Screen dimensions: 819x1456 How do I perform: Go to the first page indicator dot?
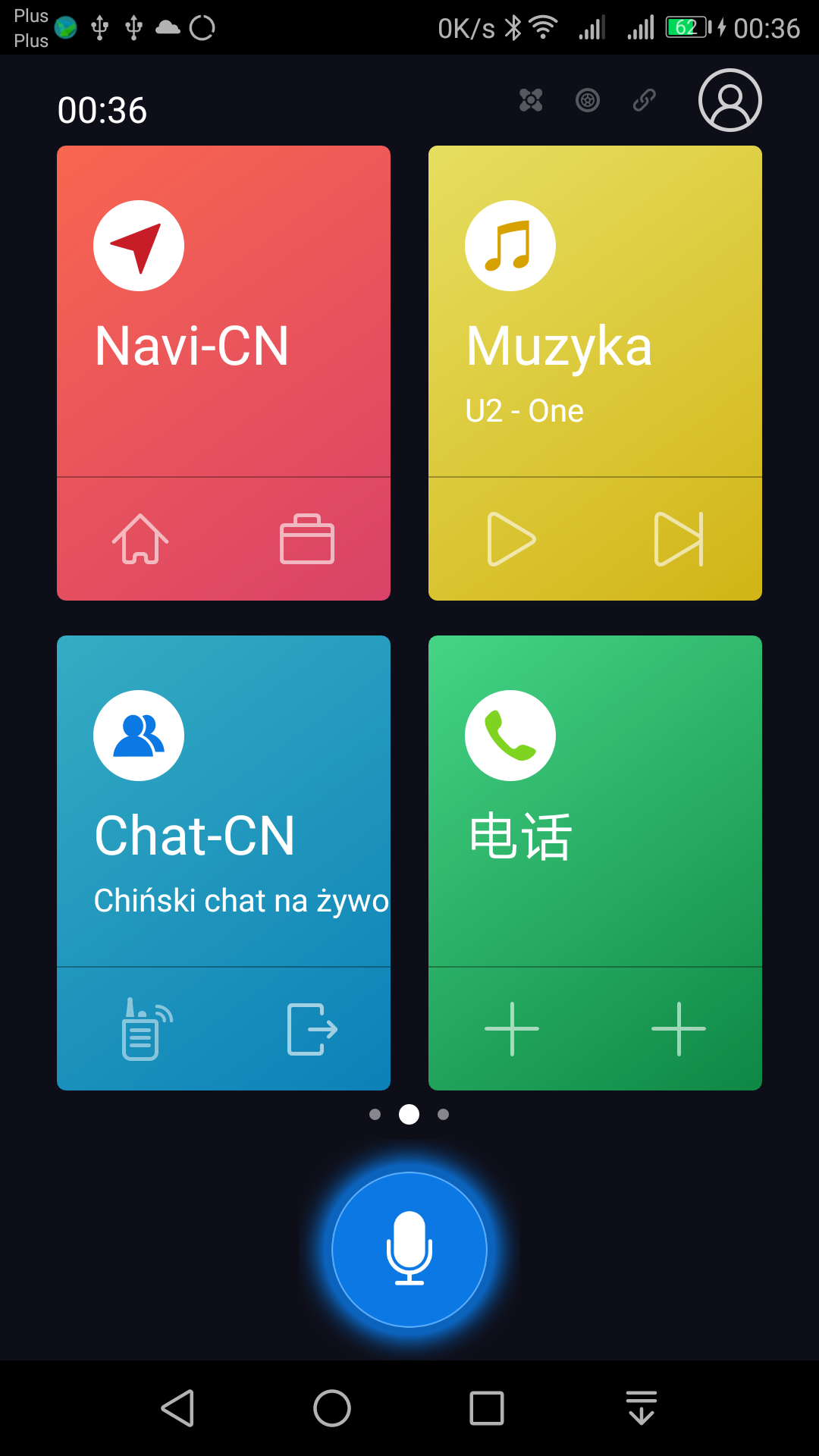click(375, 1114)
